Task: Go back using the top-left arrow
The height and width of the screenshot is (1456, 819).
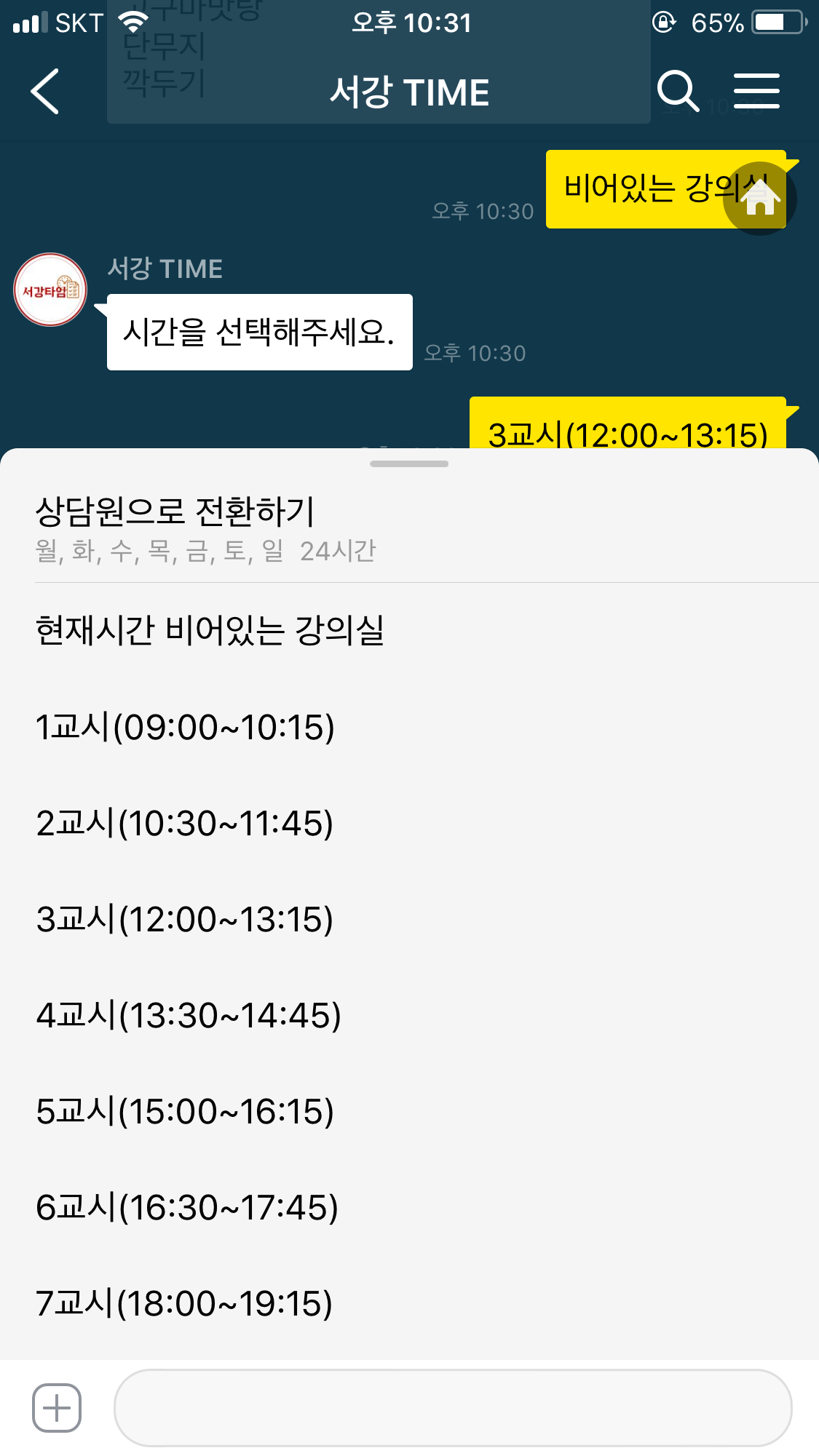Action: 44,92
